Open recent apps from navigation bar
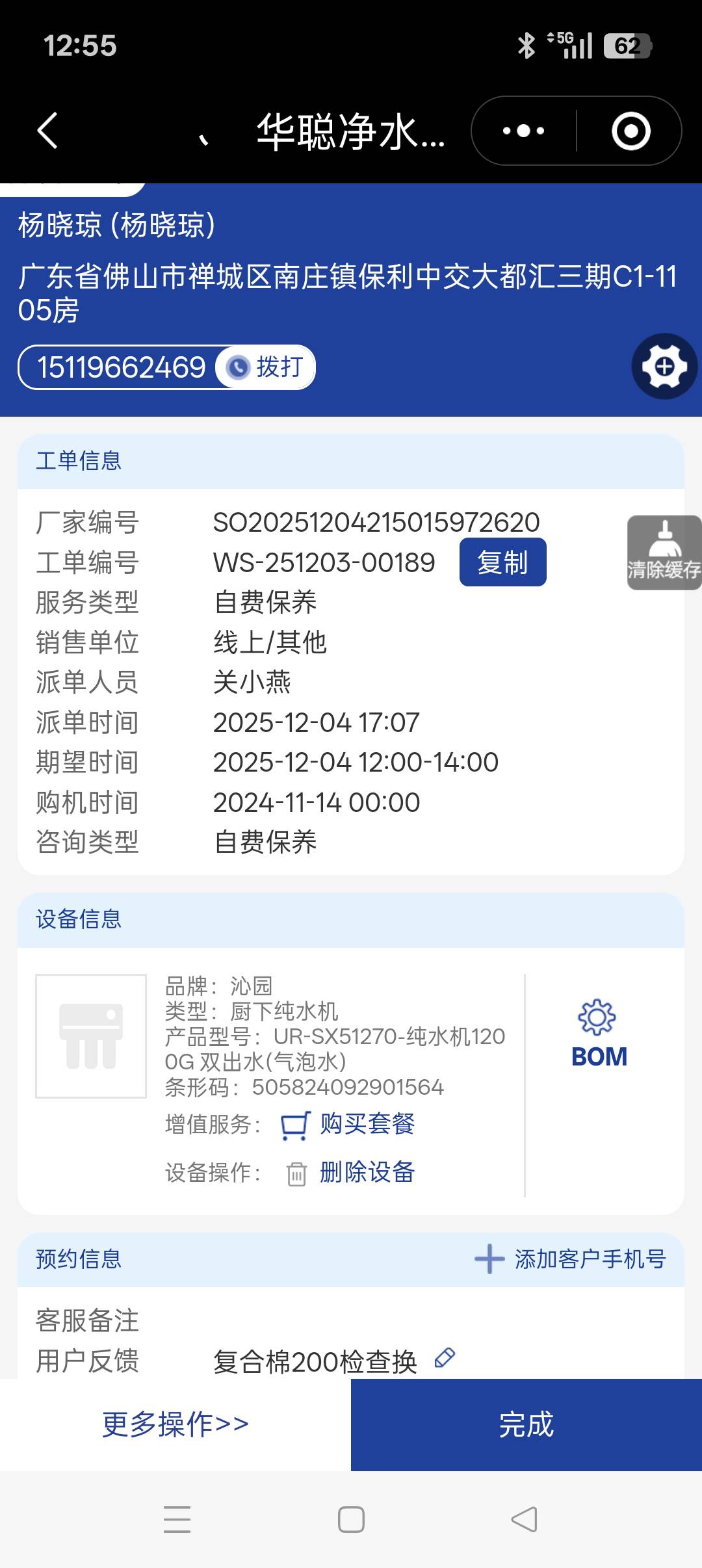 (x=177, y=1520)
